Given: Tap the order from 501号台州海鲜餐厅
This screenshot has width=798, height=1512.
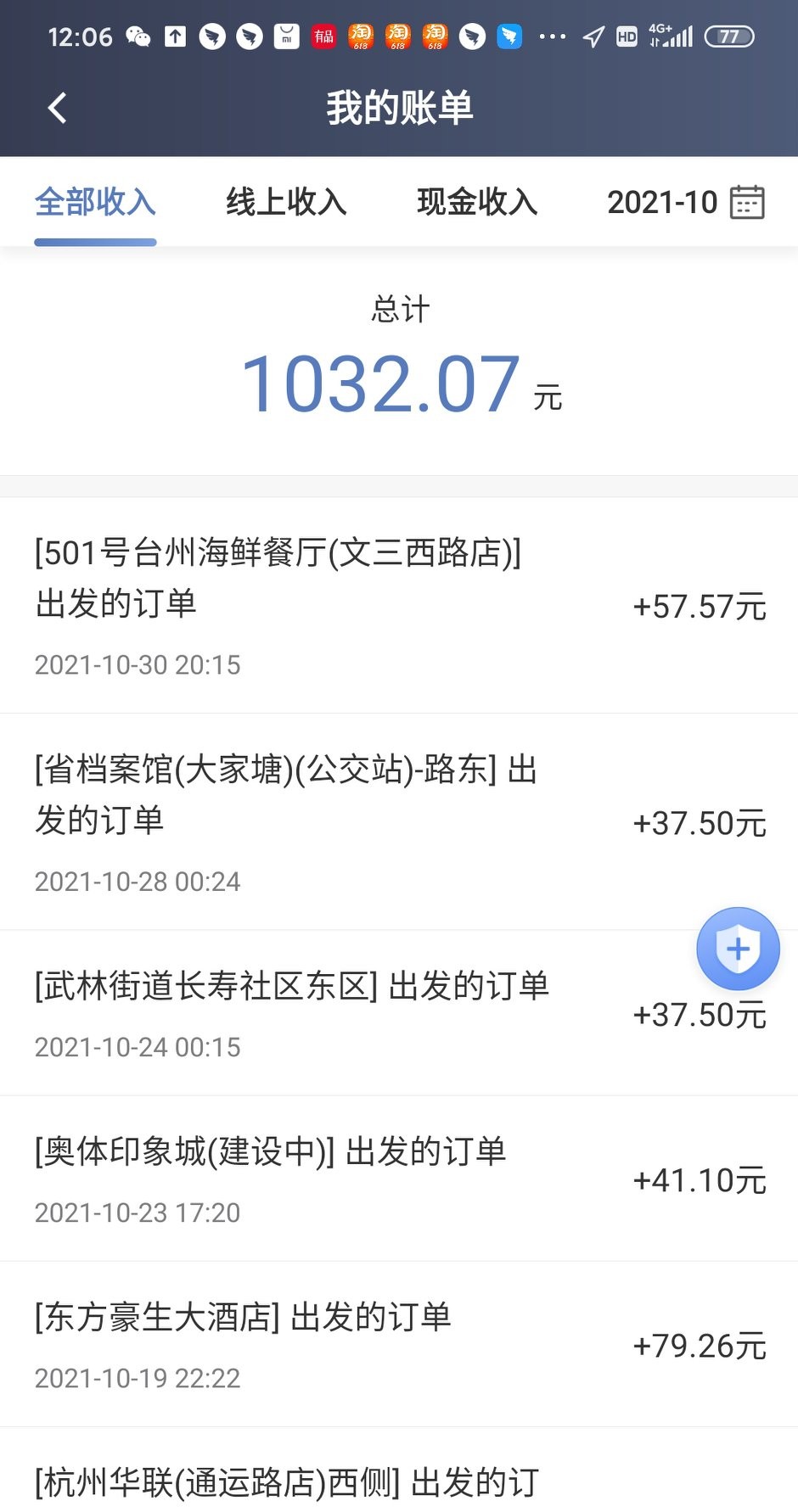Looking at the screenshot, I should coord(399,604).
